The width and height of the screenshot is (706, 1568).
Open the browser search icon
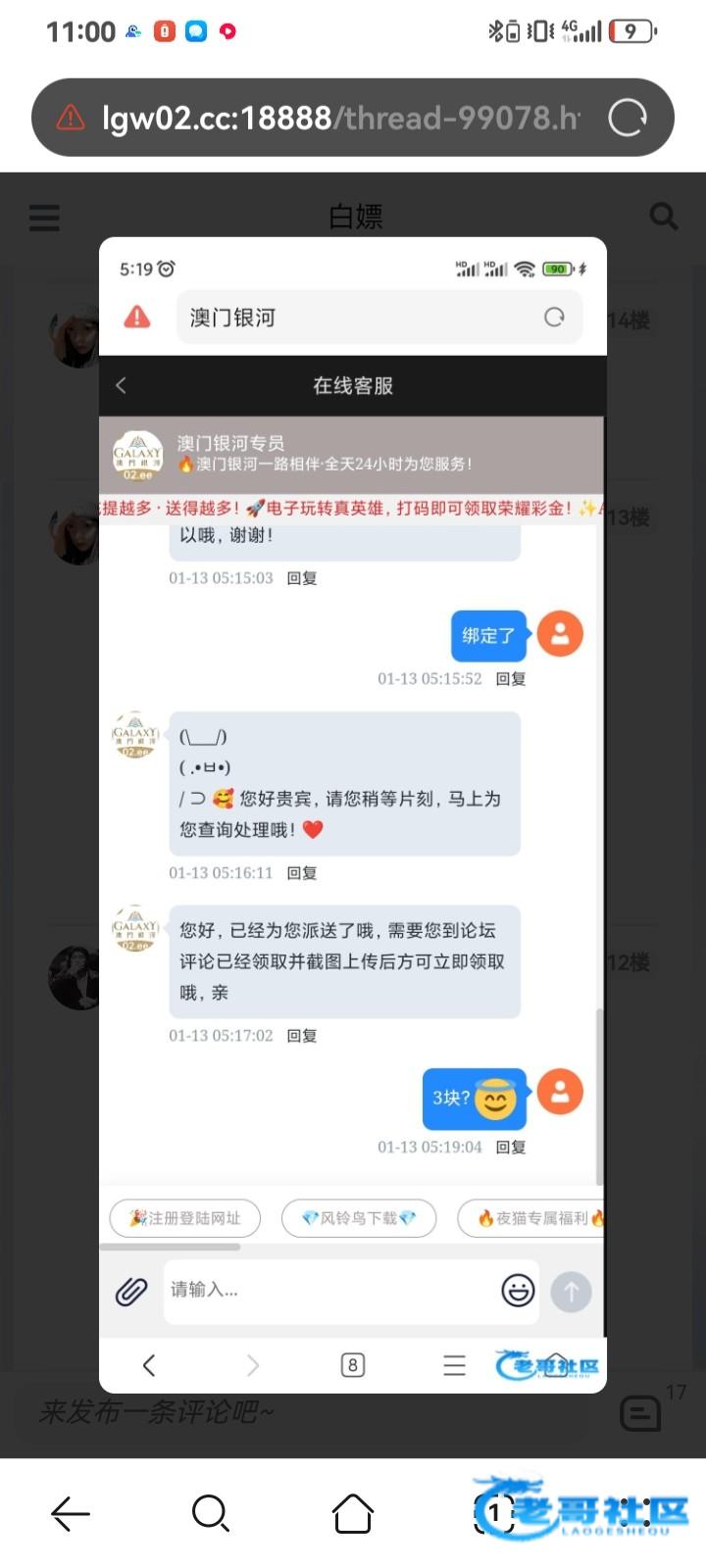point(211,1513)
